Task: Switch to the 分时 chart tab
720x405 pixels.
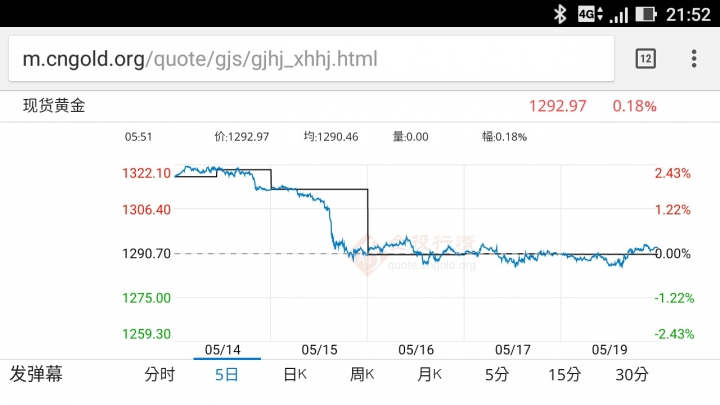Action: (159, 375)
